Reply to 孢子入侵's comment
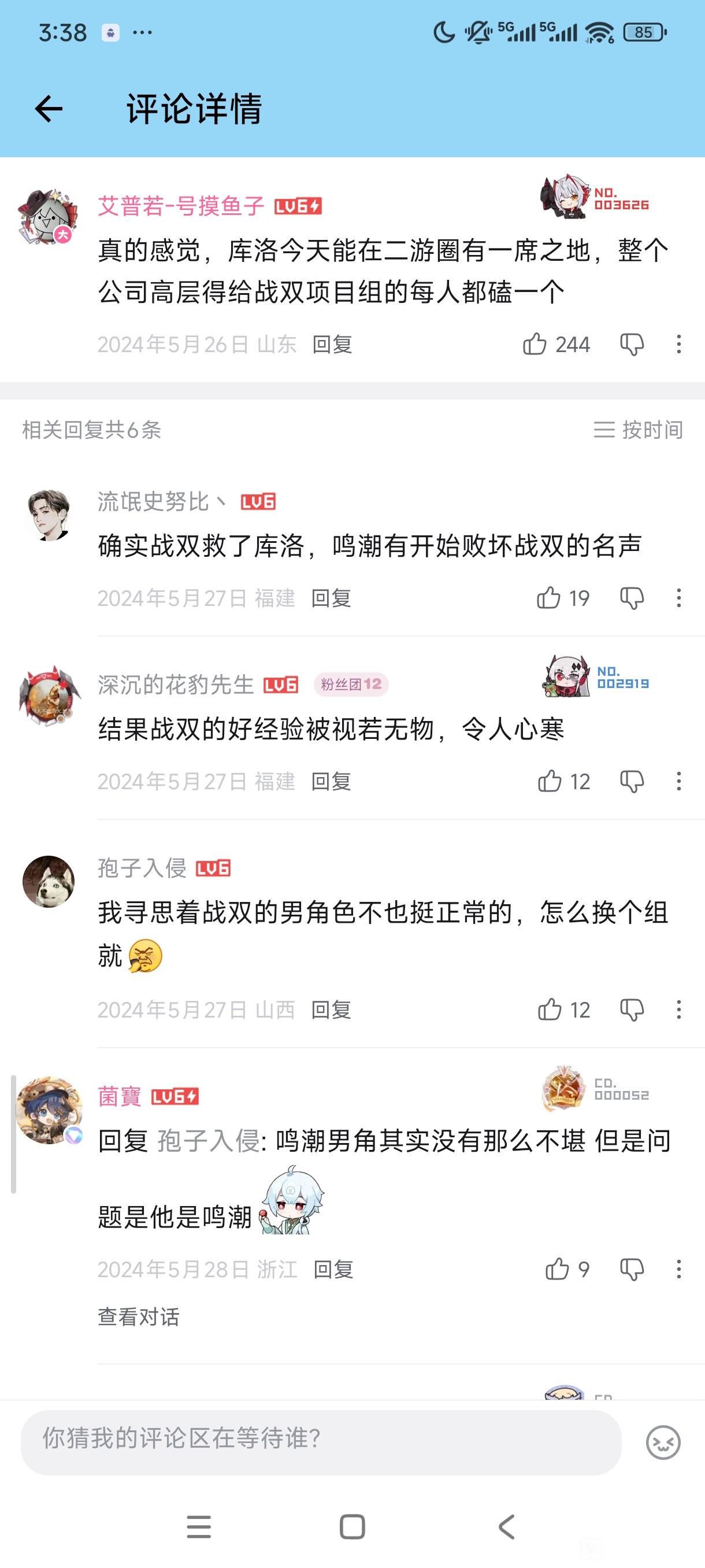Image resolution: width=705 pixels, height=1568 pixels. coord(331,1010)
